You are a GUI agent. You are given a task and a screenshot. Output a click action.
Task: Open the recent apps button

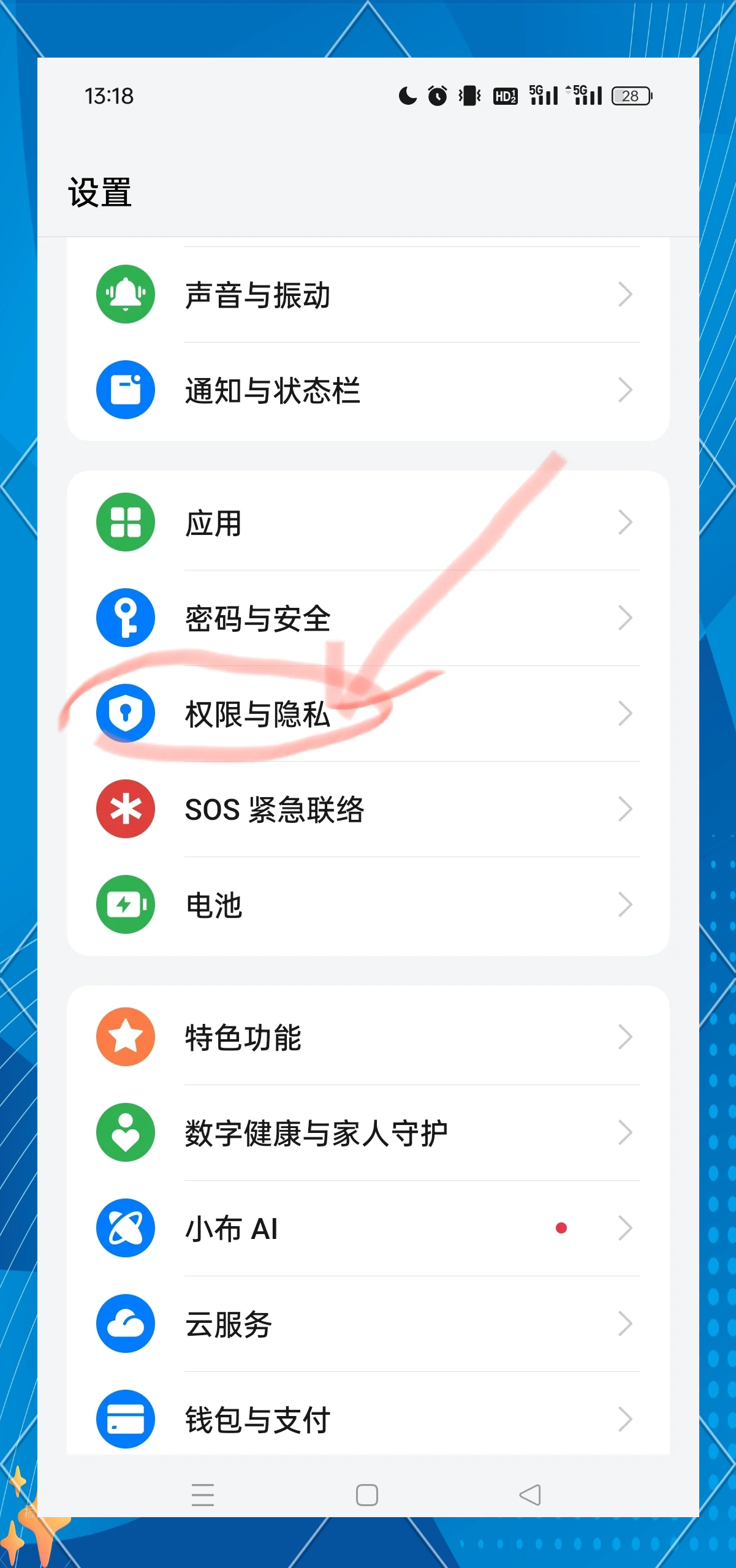pyautogui.click(x=203, y=1495)
